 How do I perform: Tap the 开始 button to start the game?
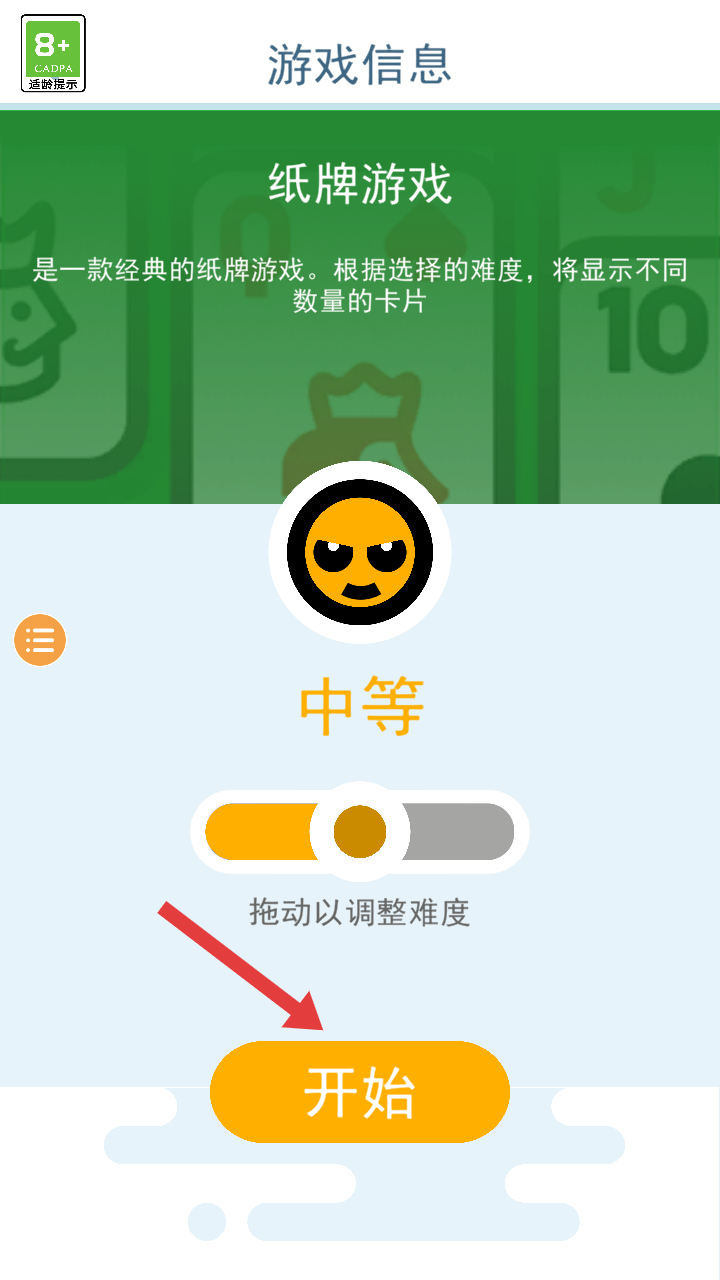(360, 1091)
